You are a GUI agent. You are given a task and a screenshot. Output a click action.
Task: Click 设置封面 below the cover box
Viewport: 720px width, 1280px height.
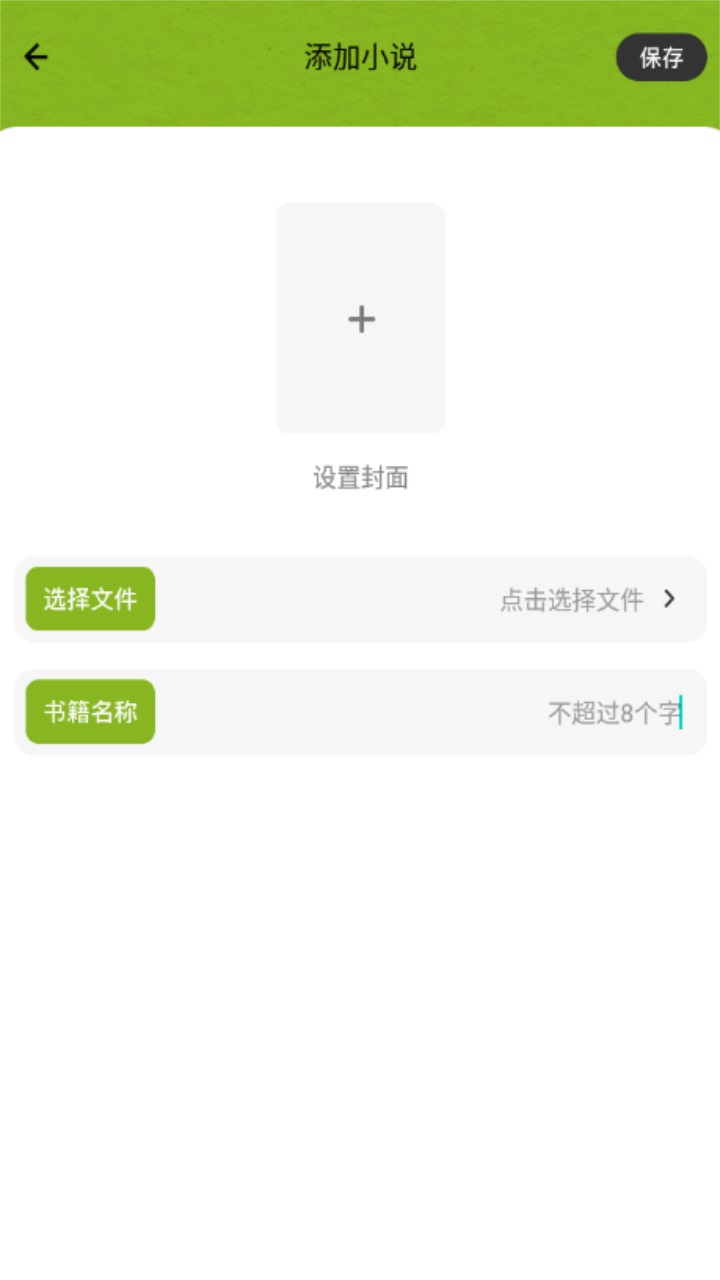pyautogui.click(x=360, y=479)
